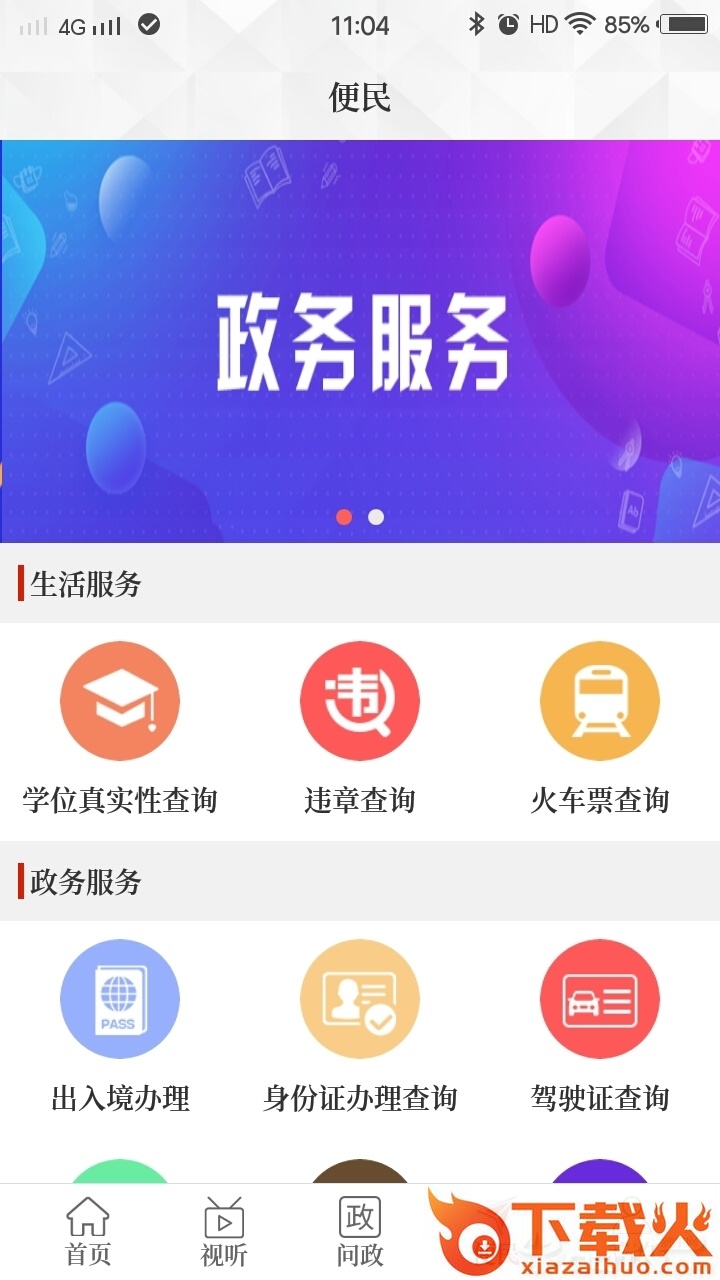Screen dimensions: 720x1280
Task: Switch to the 问政 tab
Action: point(360,1232)
